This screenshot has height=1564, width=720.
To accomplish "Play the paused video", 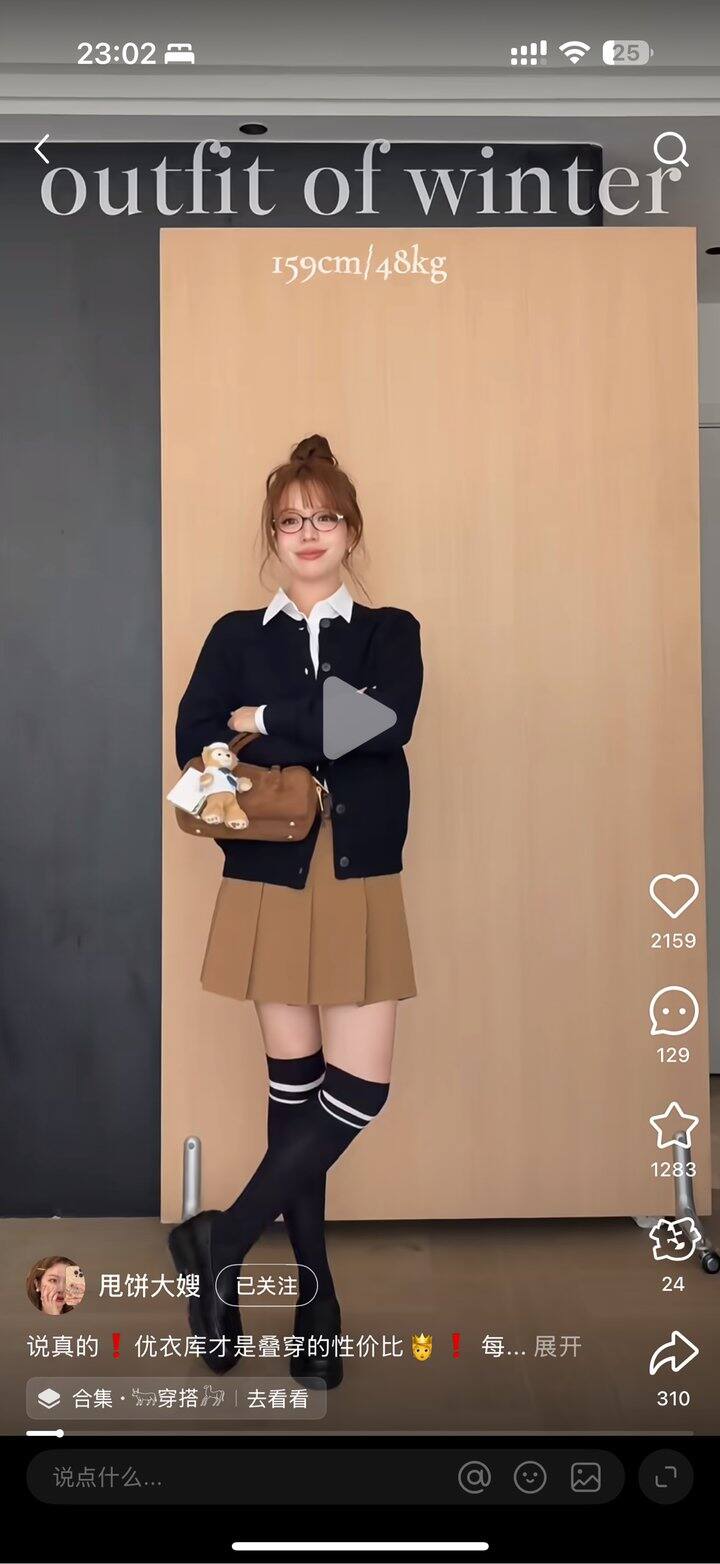I will click(x=357, y=717).
